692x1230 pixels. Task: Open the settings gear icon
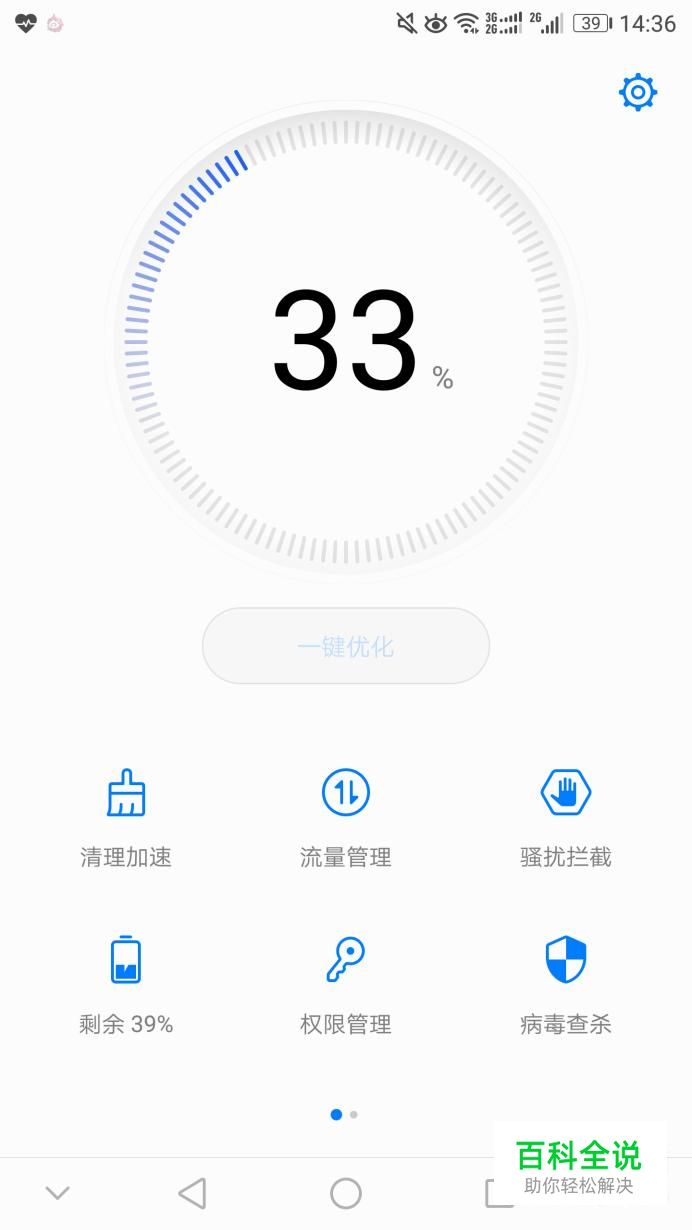(x=638, y=93)
